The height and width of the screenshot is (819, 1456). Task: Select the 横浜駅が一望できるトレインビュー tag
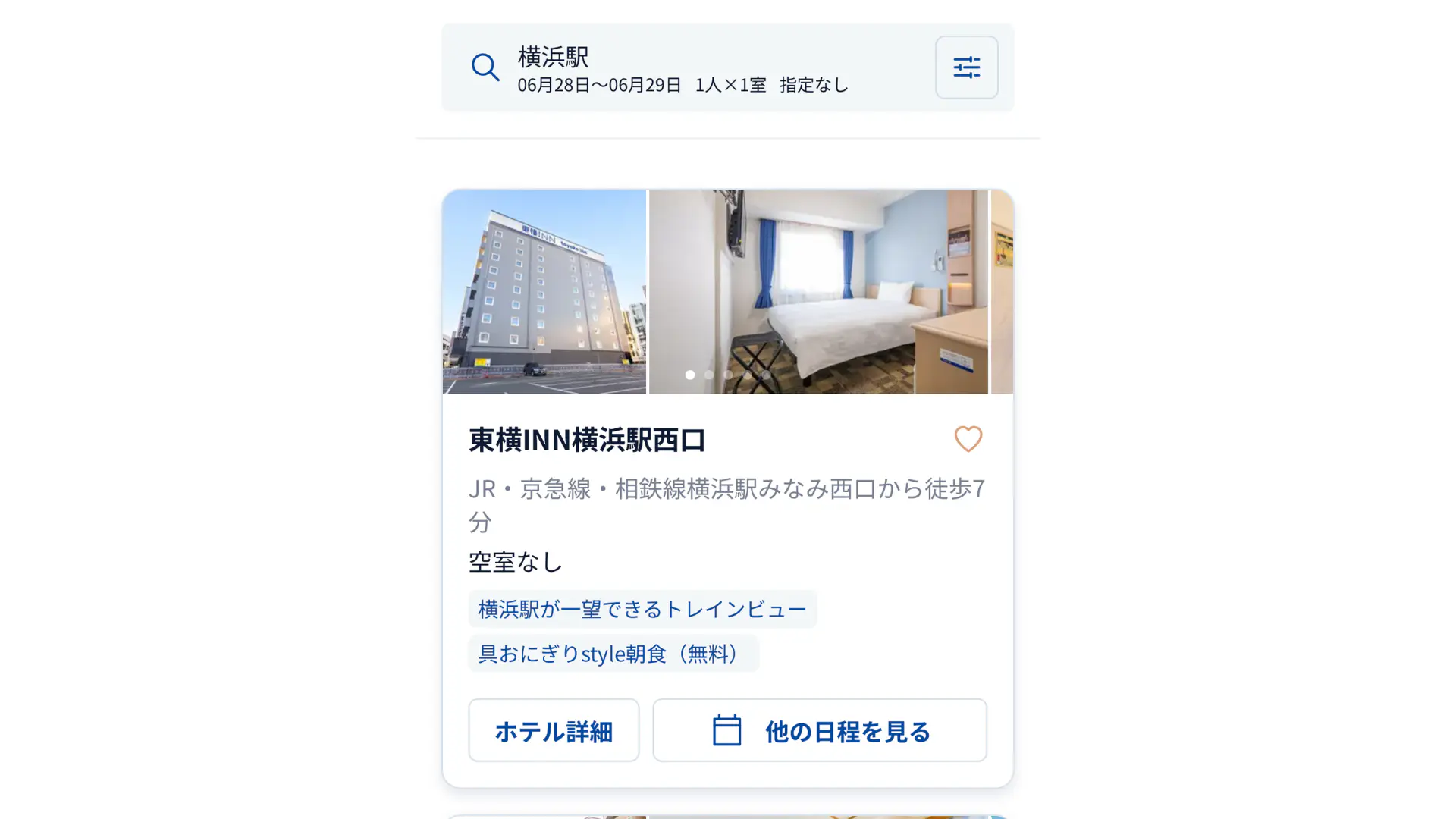pos(642,609)
